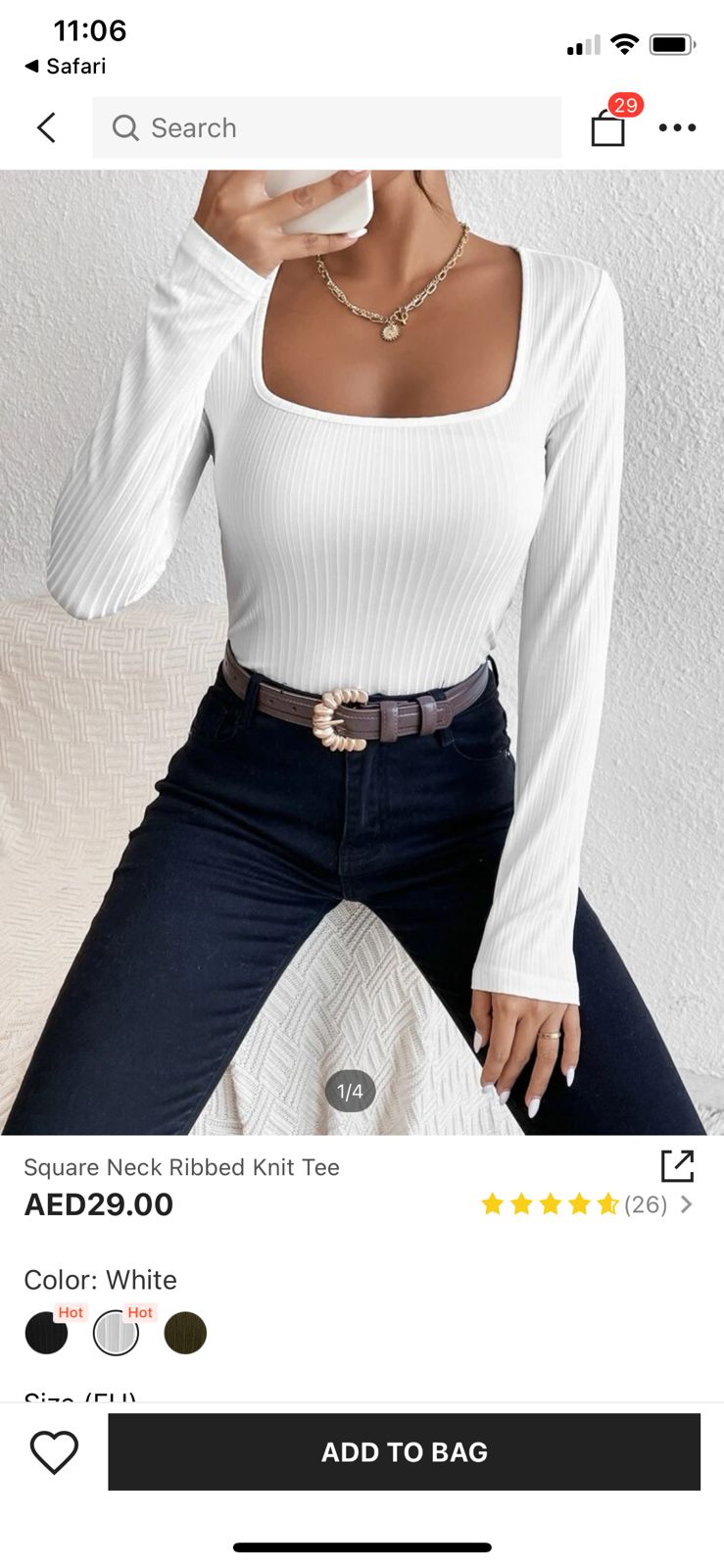Share this Square Neck Ribbed Knit Tee
This screenshot has width=724, height=1568.
click(x=677, y=1166)
